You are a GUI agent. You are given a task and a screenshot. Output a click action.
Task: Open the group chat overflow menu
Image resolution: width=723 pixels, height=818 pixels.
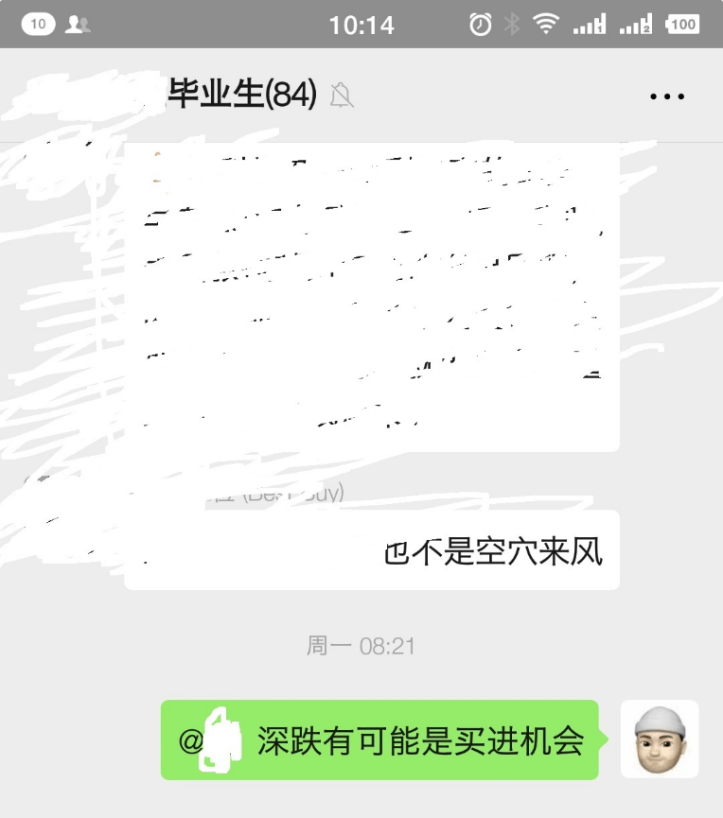[x=667, y=96]
